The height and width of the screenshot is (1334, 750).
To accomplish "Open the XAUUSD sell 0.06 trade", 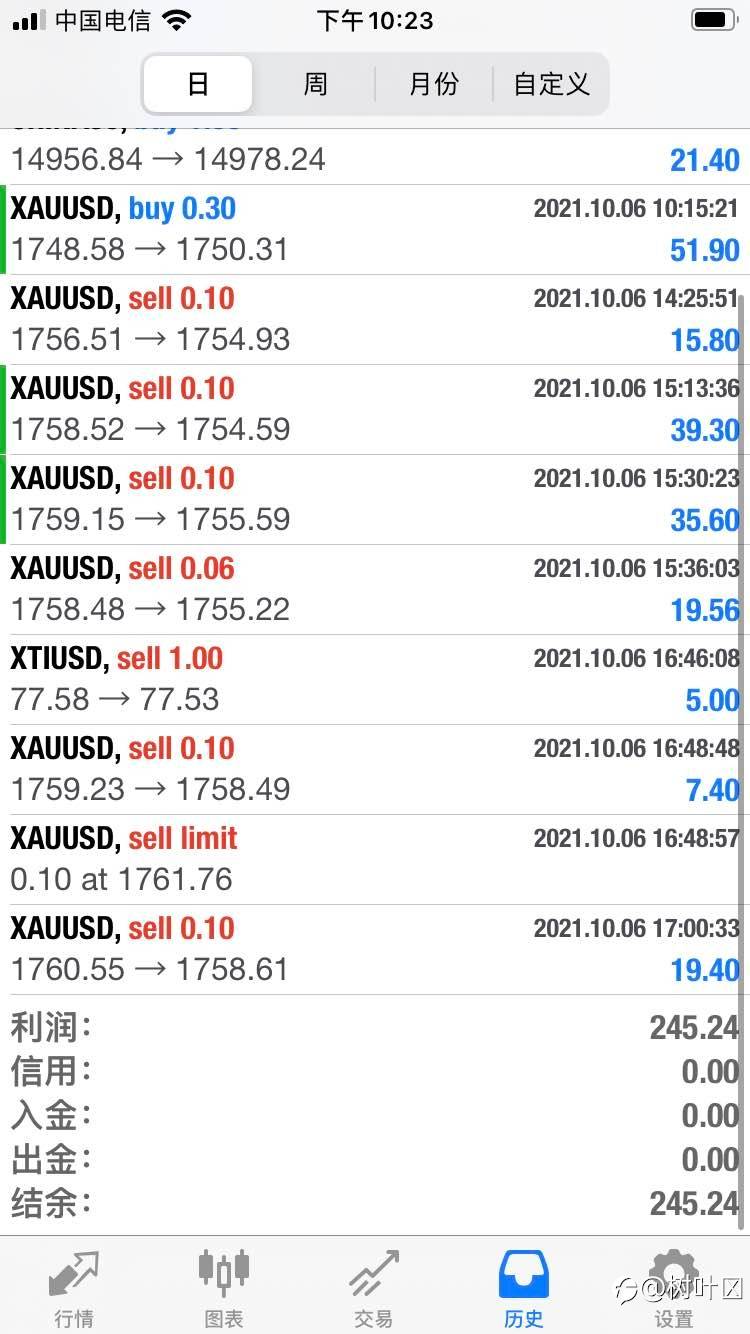I will click(x=375, y=590).
